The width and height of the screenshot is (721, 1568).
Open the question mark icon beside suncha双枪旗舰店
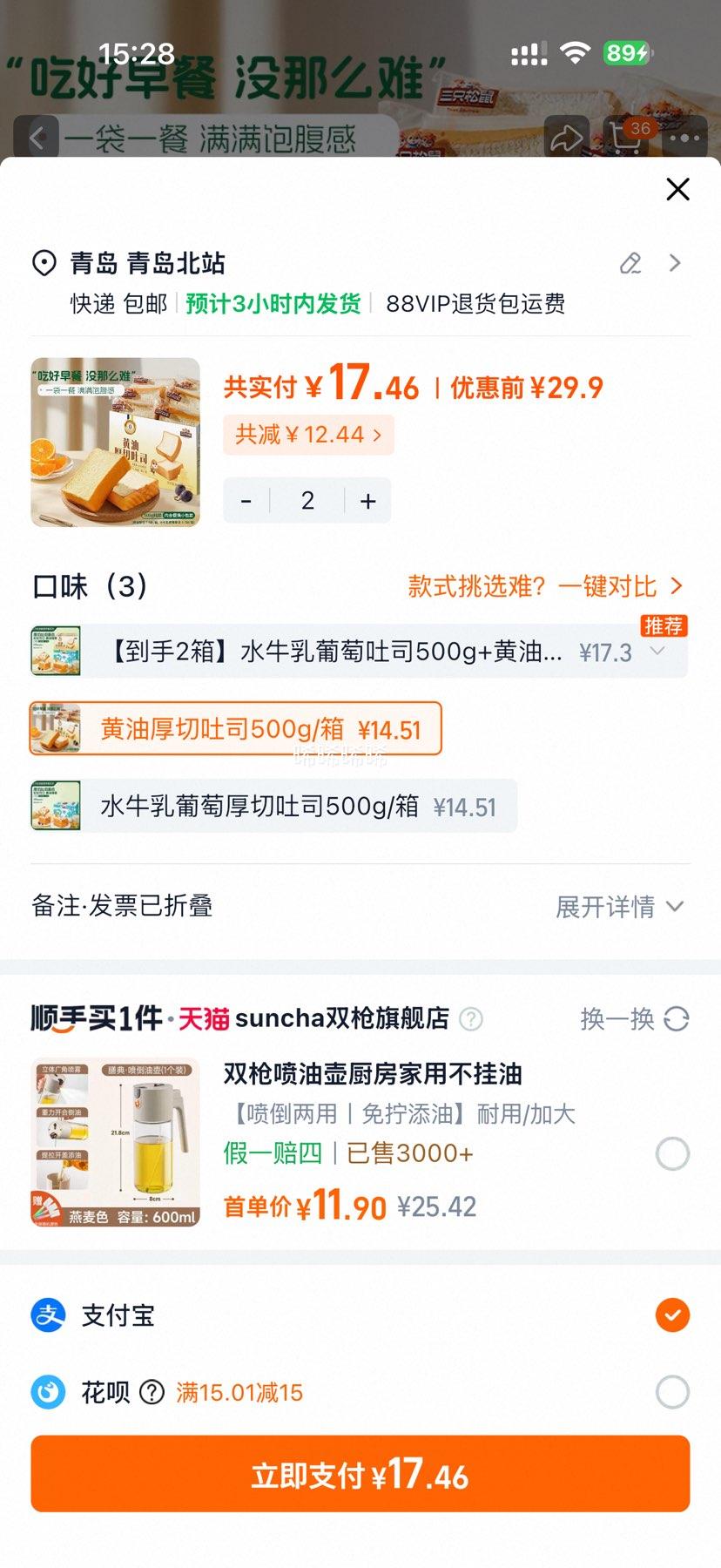[x=470, y=1019]
